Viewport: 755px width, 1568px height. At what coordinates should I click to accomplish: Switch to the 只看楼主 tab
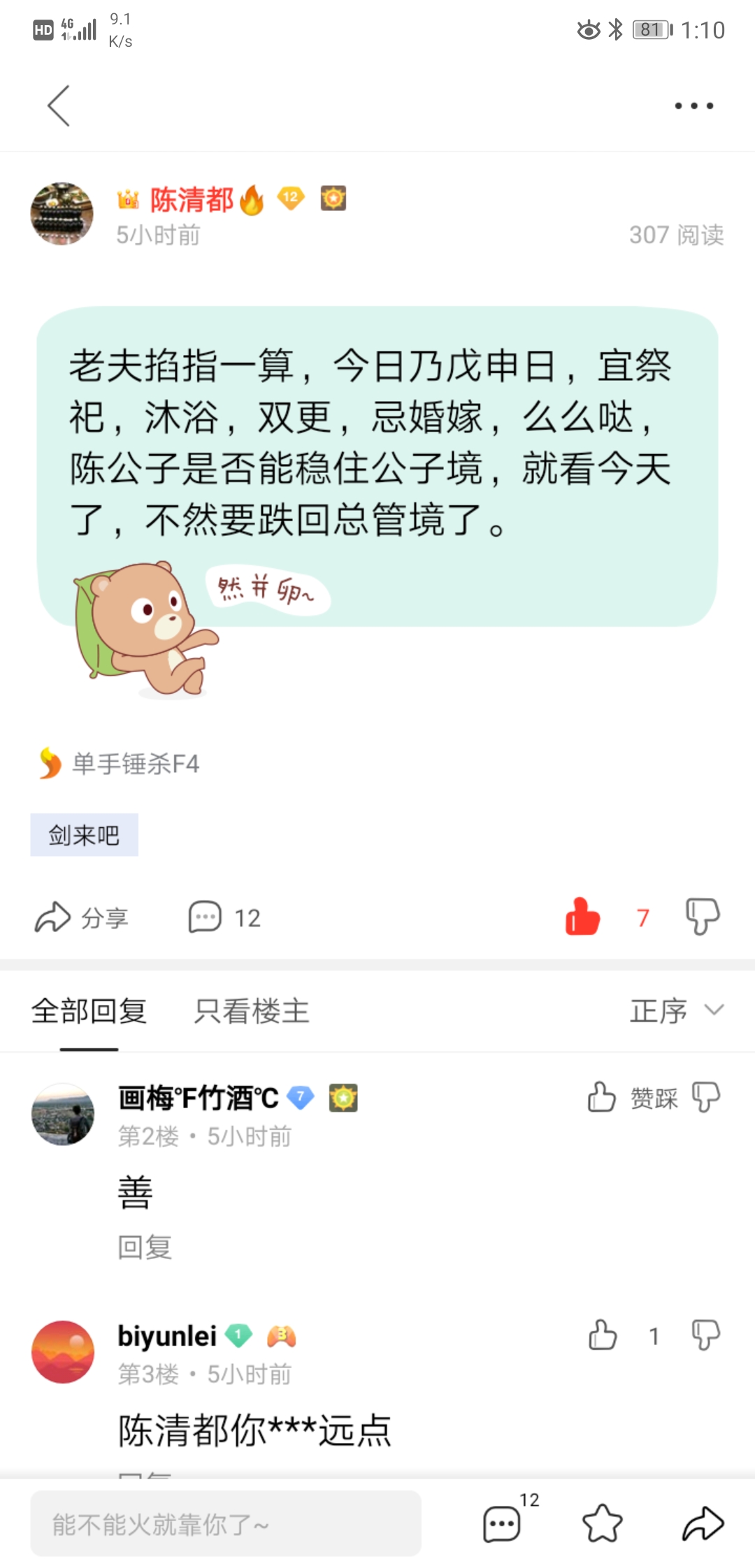[252, 1011]
